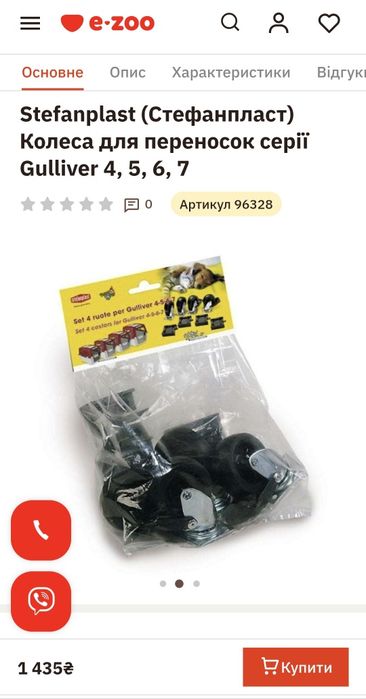Image resolution: width=366 pixels, height=699 pixels.
Task: Select the first image page dot
Action: coord(163,584)
